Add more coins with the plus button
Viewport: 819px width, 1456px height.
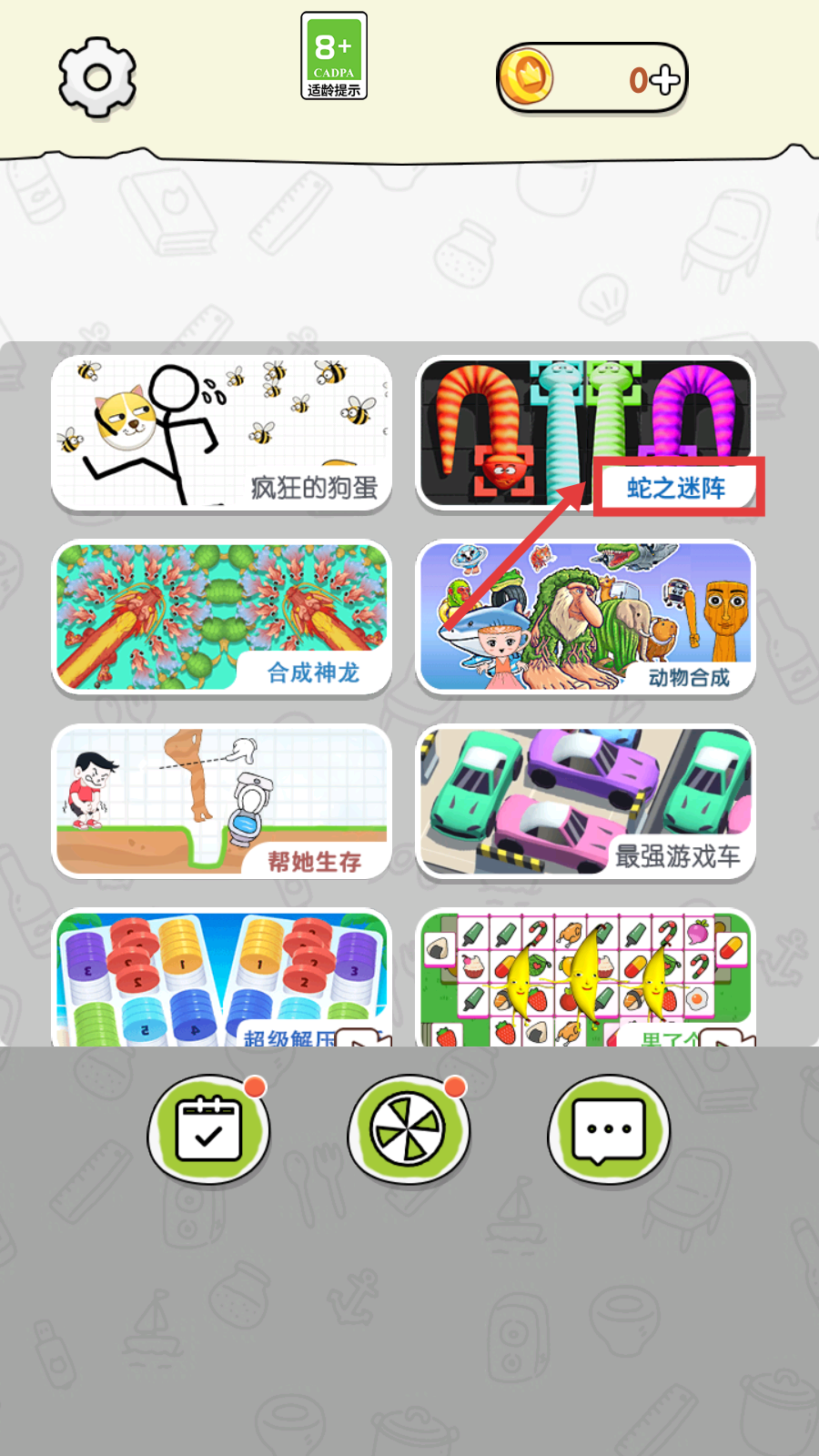click(x=665, y=79)
